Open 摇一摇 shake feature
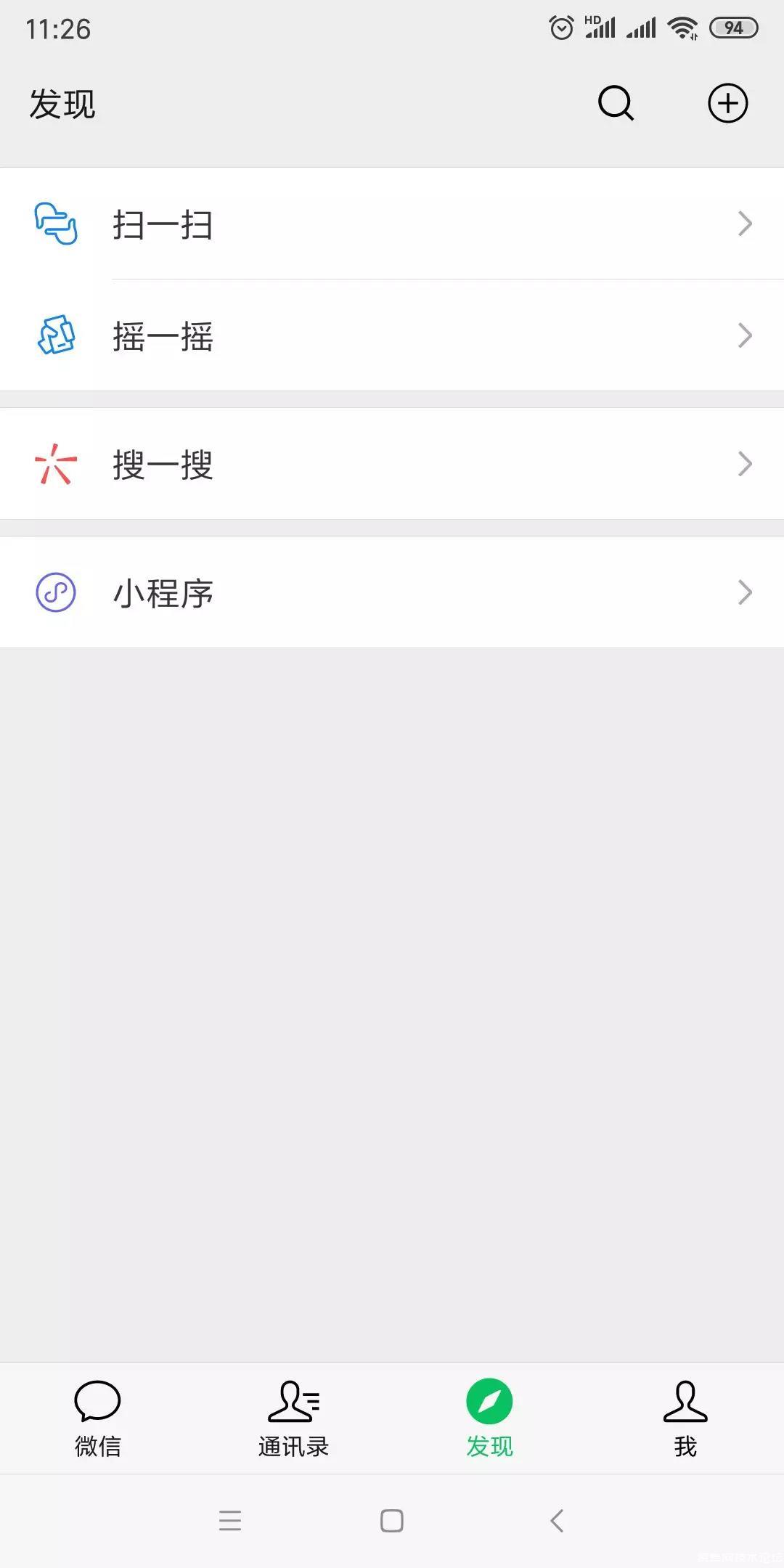Image resolution: width=784 pixels, height=1568 pixels. 392,335
